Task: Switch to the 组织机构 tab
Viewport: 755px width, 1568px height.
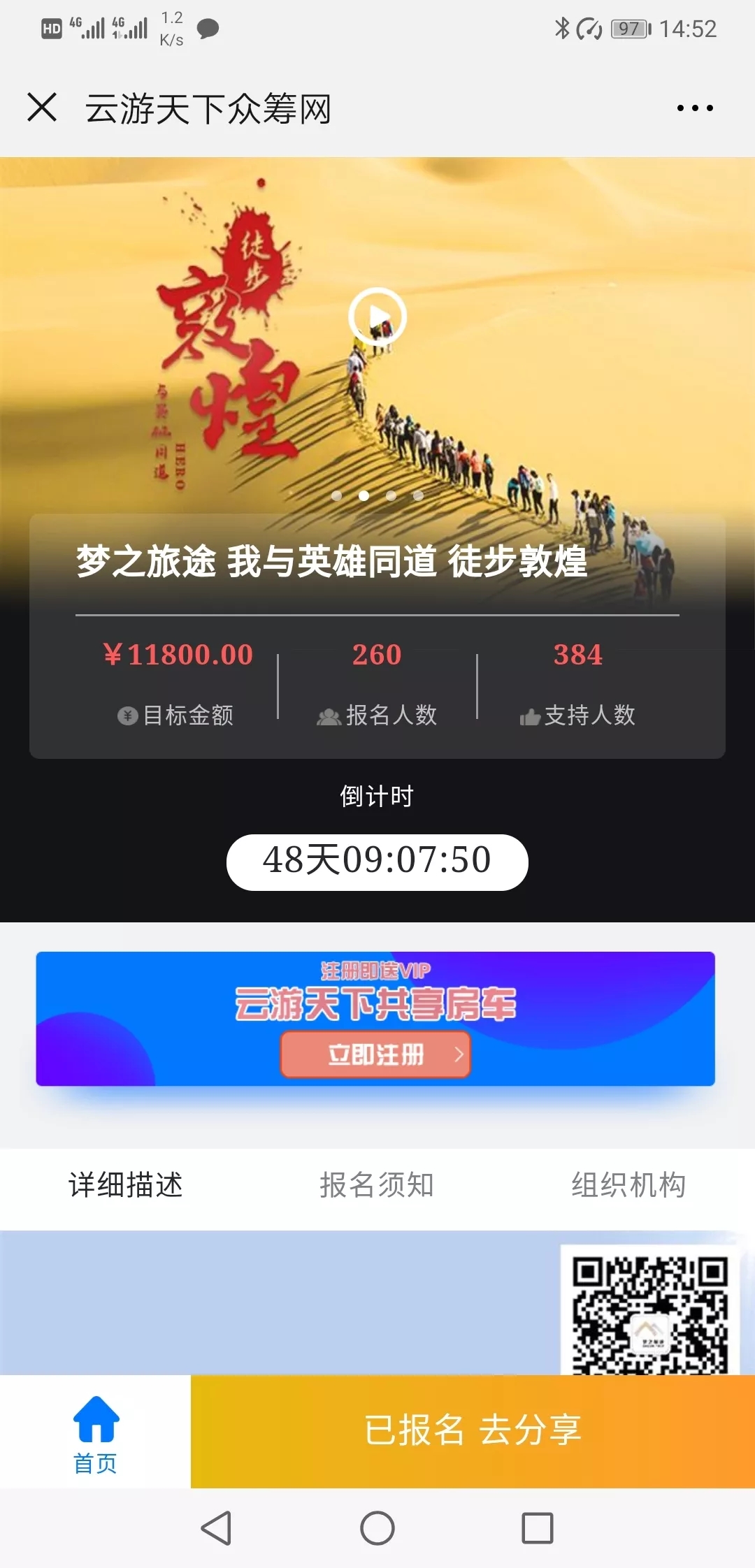Action: 628,1185
